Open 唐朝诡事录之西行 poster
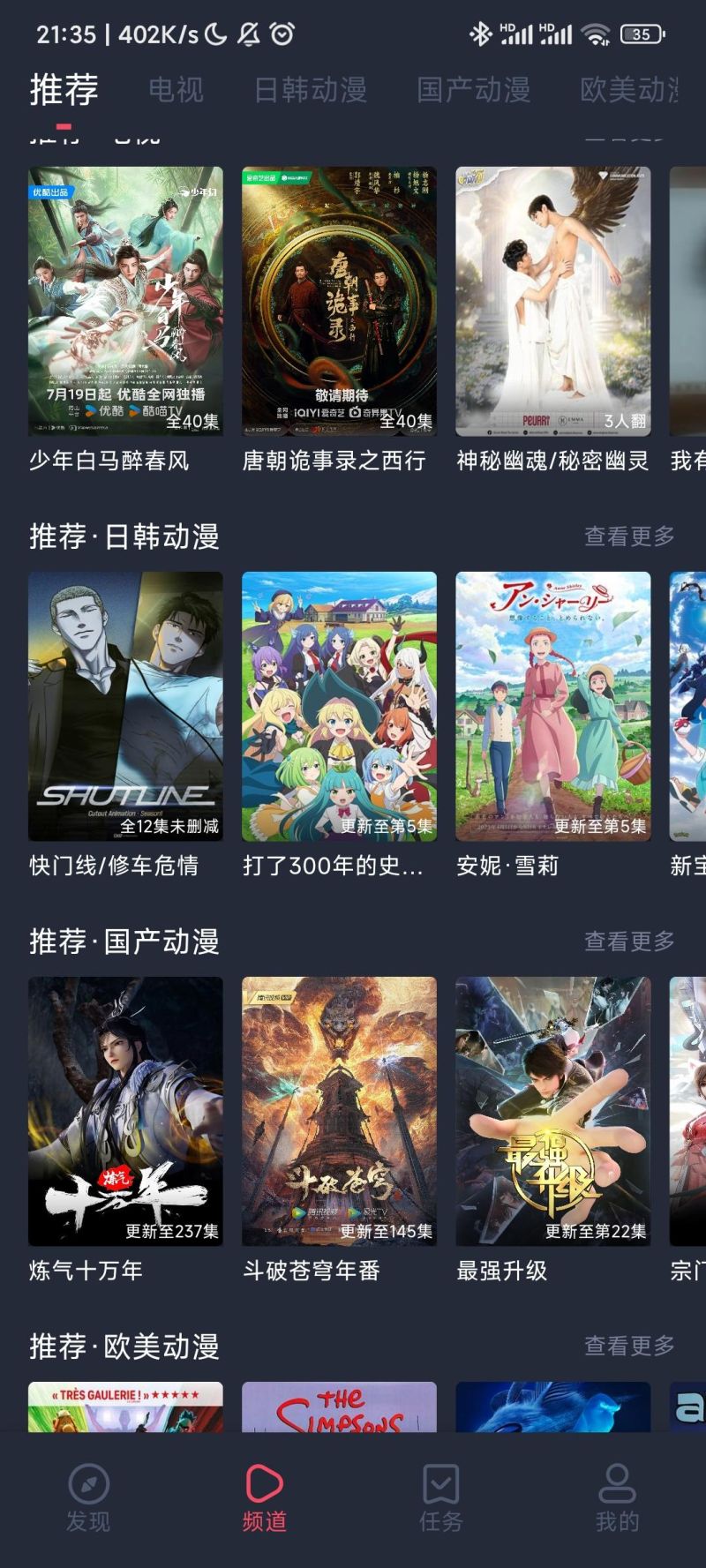This screenshot has width=706, height=1568. 339,302
